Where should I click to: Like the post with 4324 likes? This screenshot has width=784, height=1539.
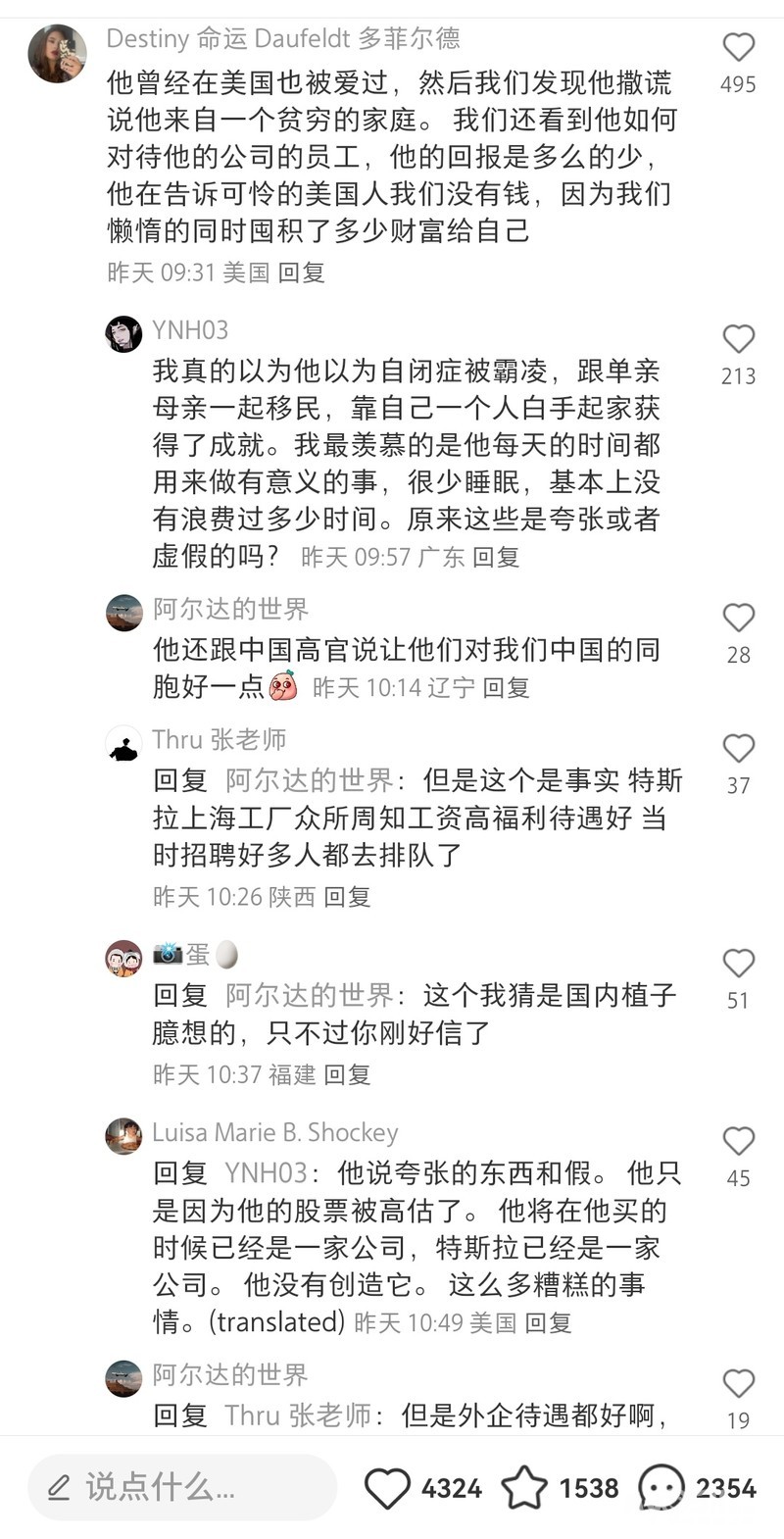(387, 1488)
